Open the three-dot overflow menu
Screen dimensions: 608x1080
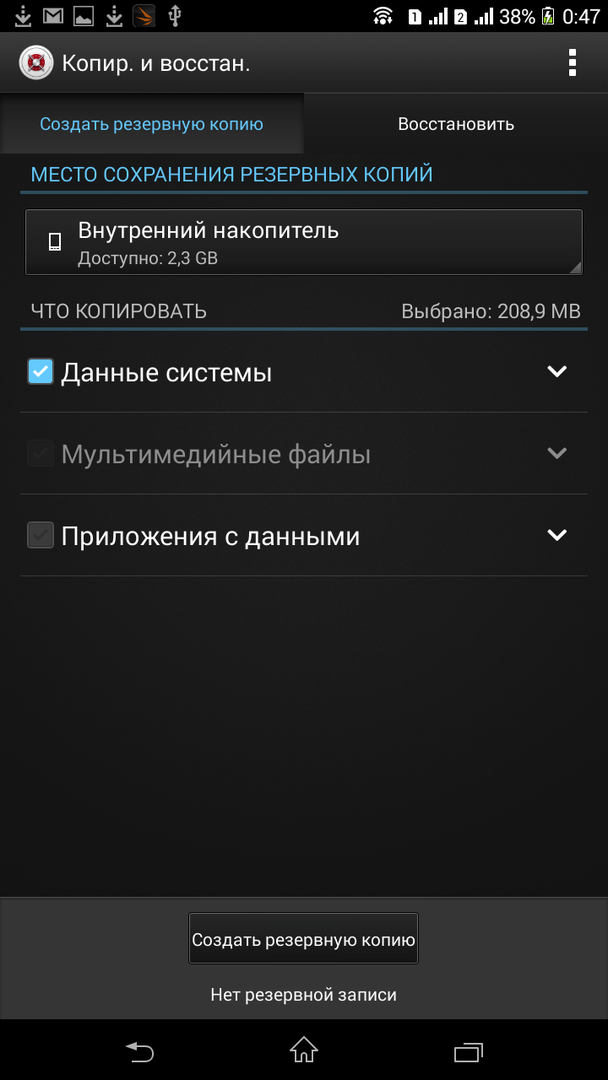(x=572, y=62)
